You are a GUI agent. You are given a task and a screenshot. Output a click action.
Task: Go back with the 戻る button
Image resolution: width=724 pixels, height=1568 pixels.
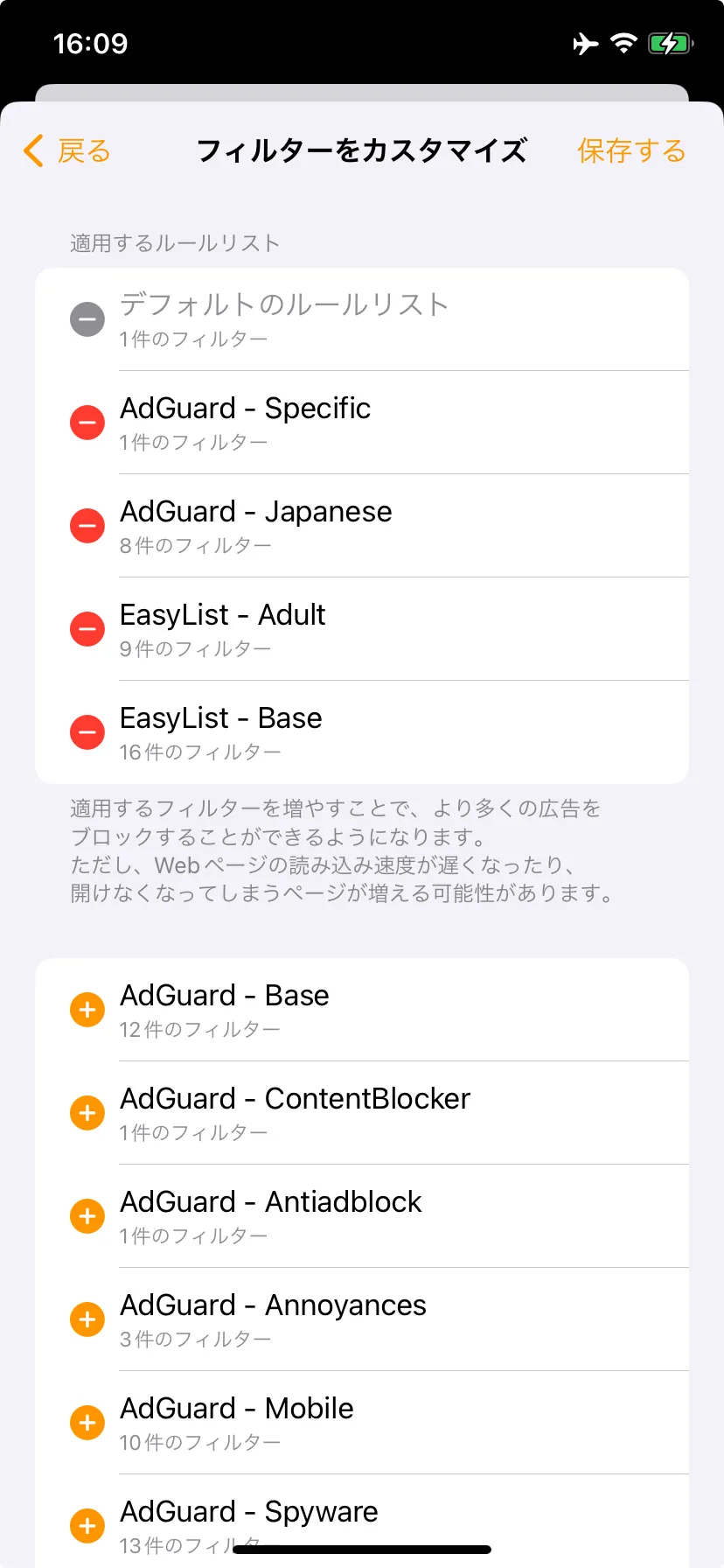[67, 150]
